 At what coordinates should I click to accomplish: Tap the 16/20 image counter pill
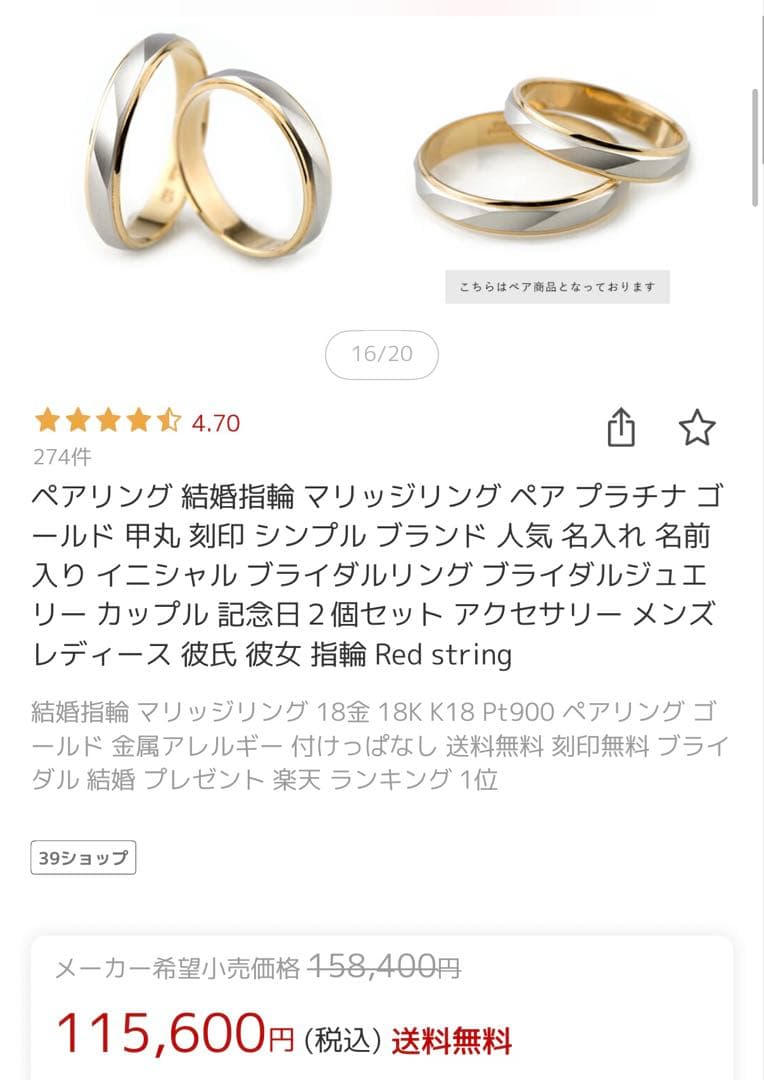(x=382, y=355)
